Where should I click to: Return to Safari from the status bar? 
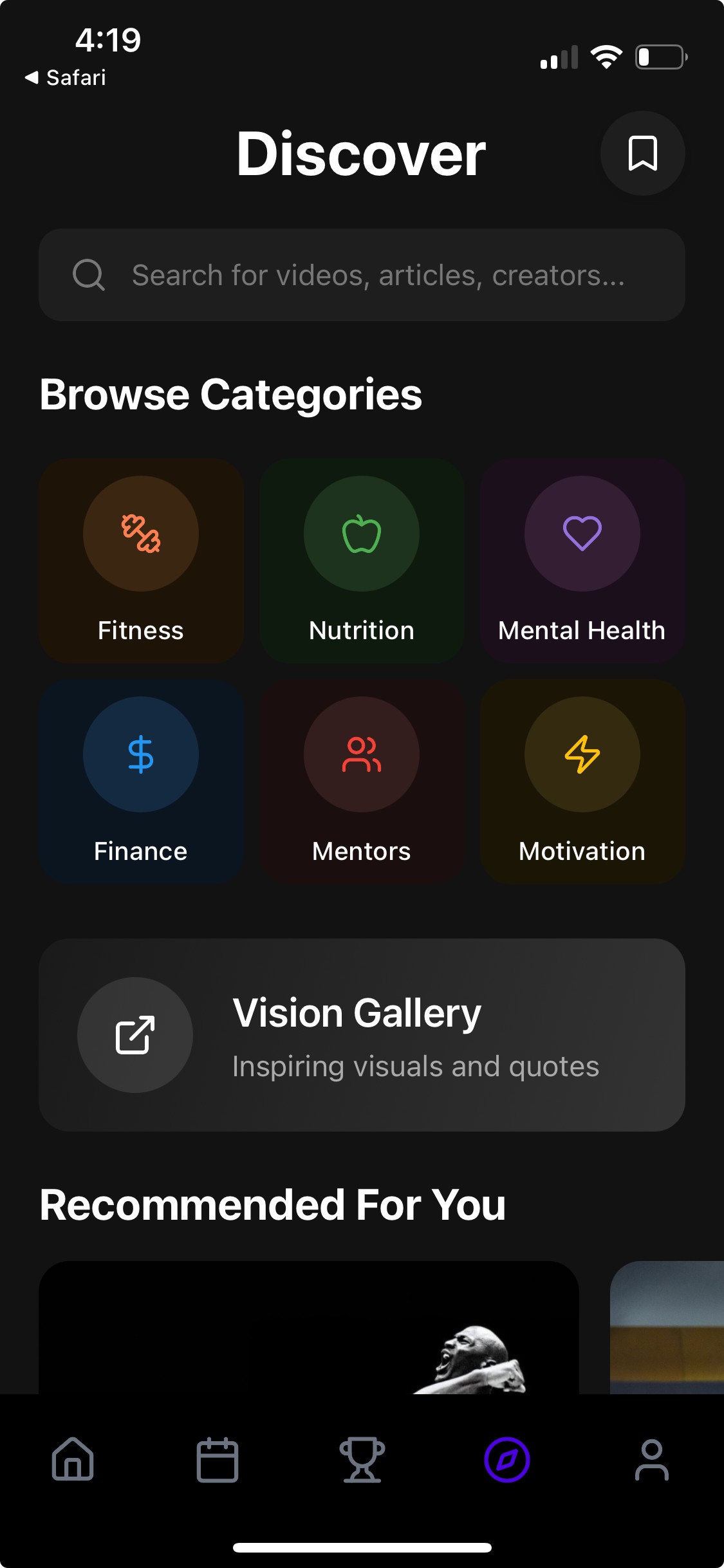point(66,78)
